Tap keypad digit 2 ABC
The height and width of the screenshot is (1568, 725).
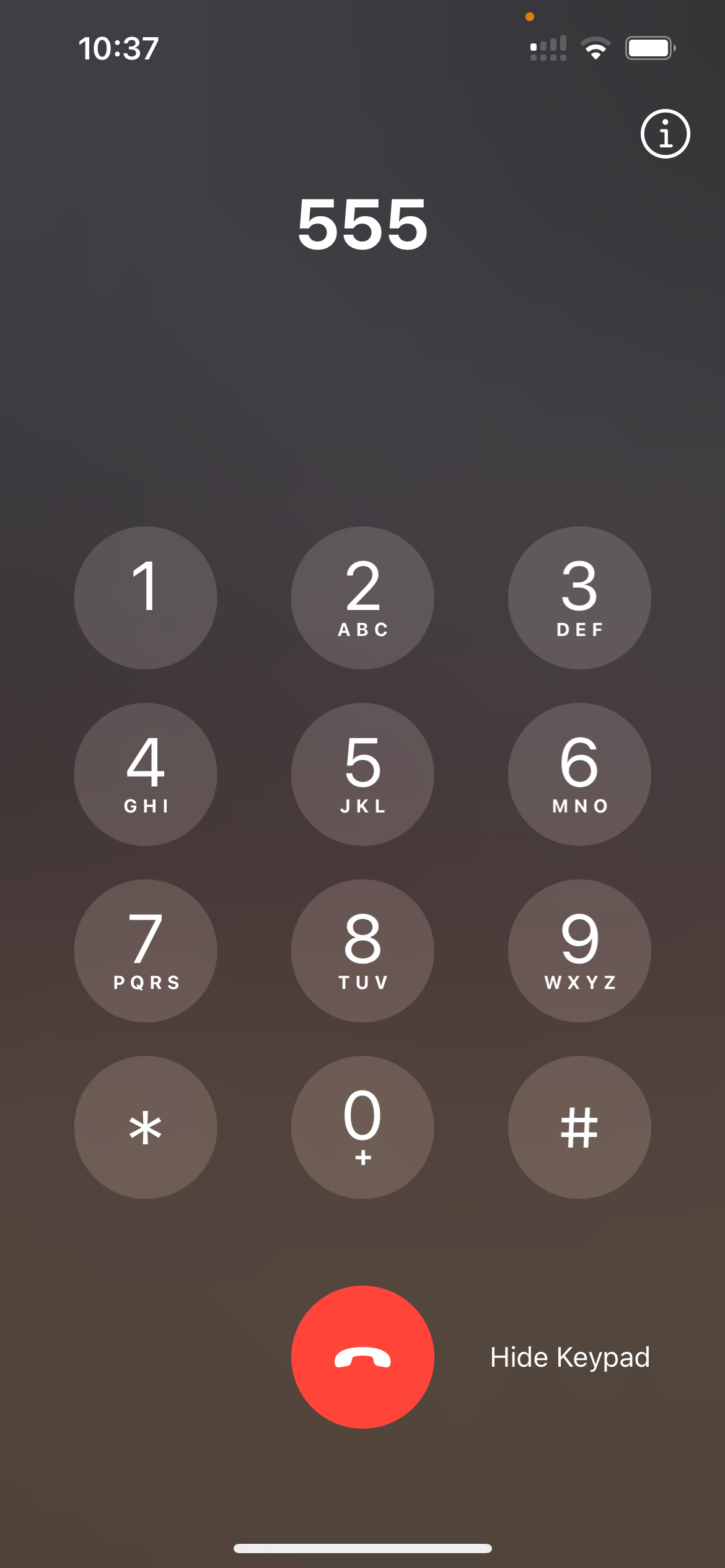pos(362,598)
